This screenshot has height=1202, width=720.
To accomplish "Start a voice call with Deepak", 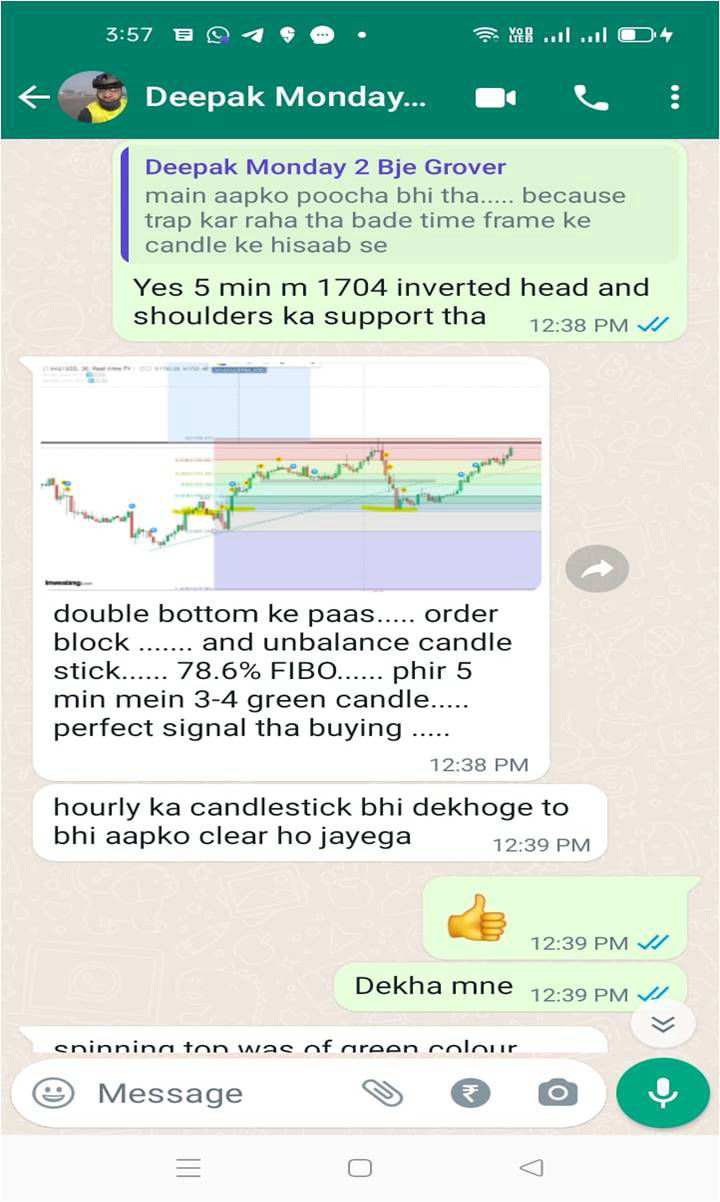I will pyautogui.click(x=591, y=97).
